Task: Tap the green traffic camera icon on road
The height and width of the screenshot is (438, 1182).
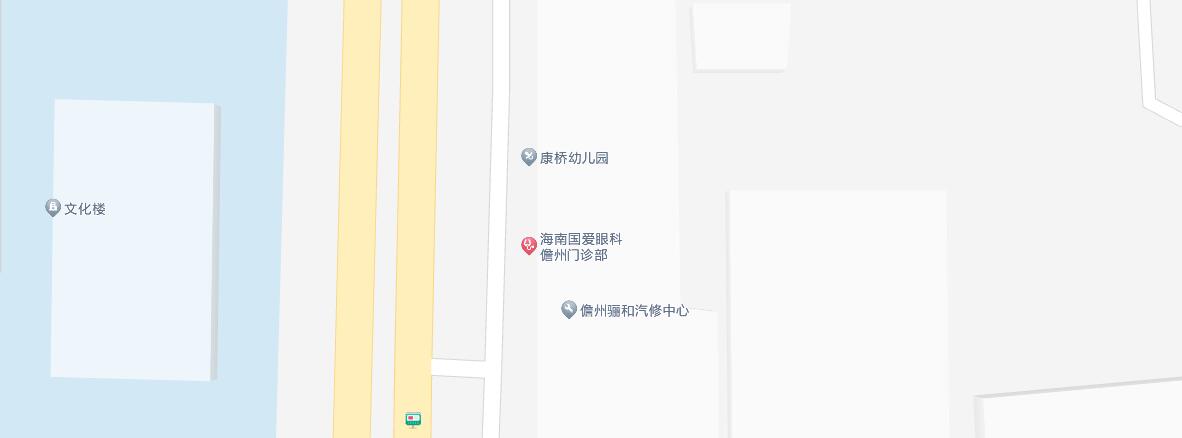Action: point(413,420)
